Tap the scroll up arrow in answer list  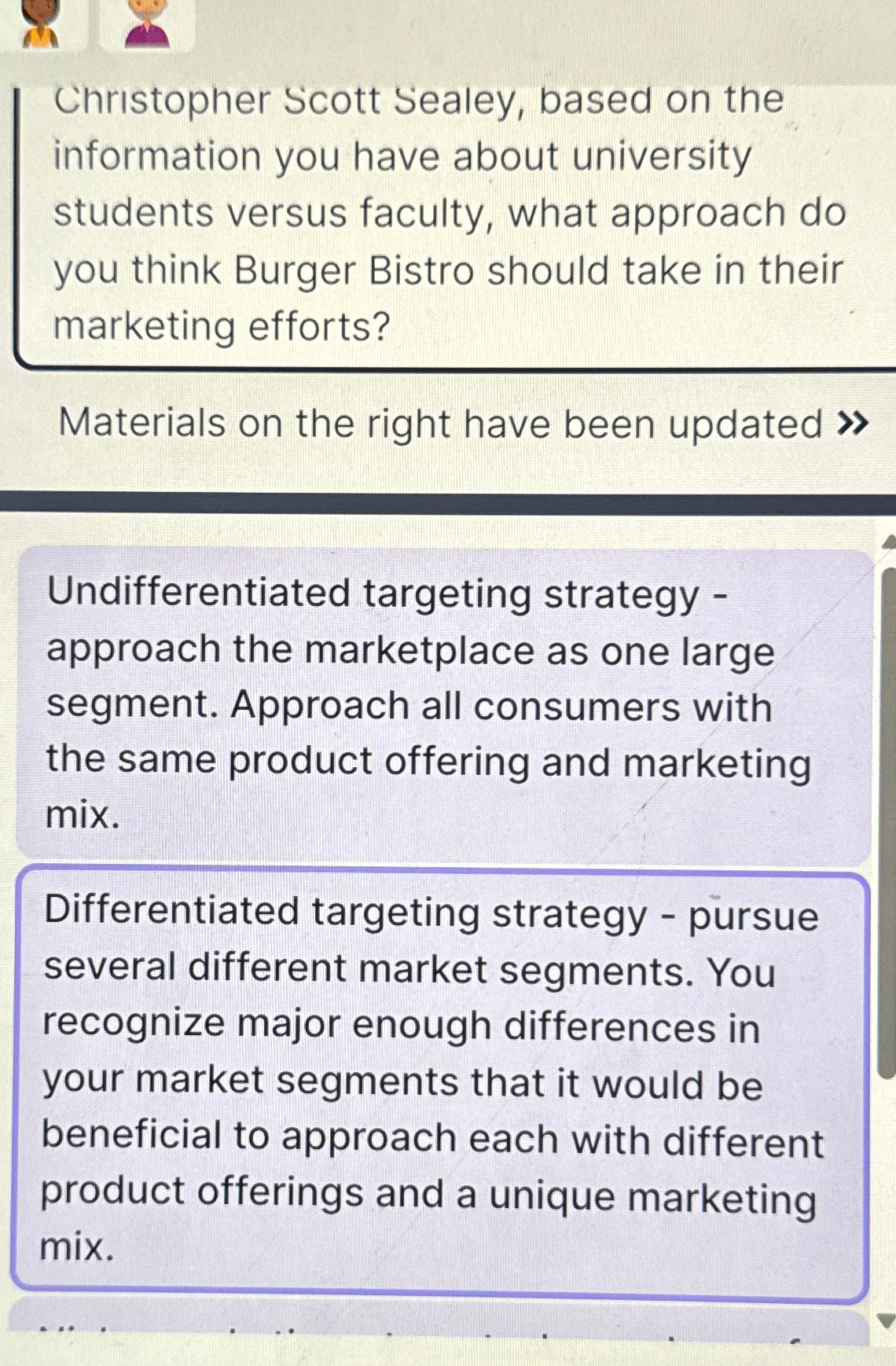pos(888,542)
